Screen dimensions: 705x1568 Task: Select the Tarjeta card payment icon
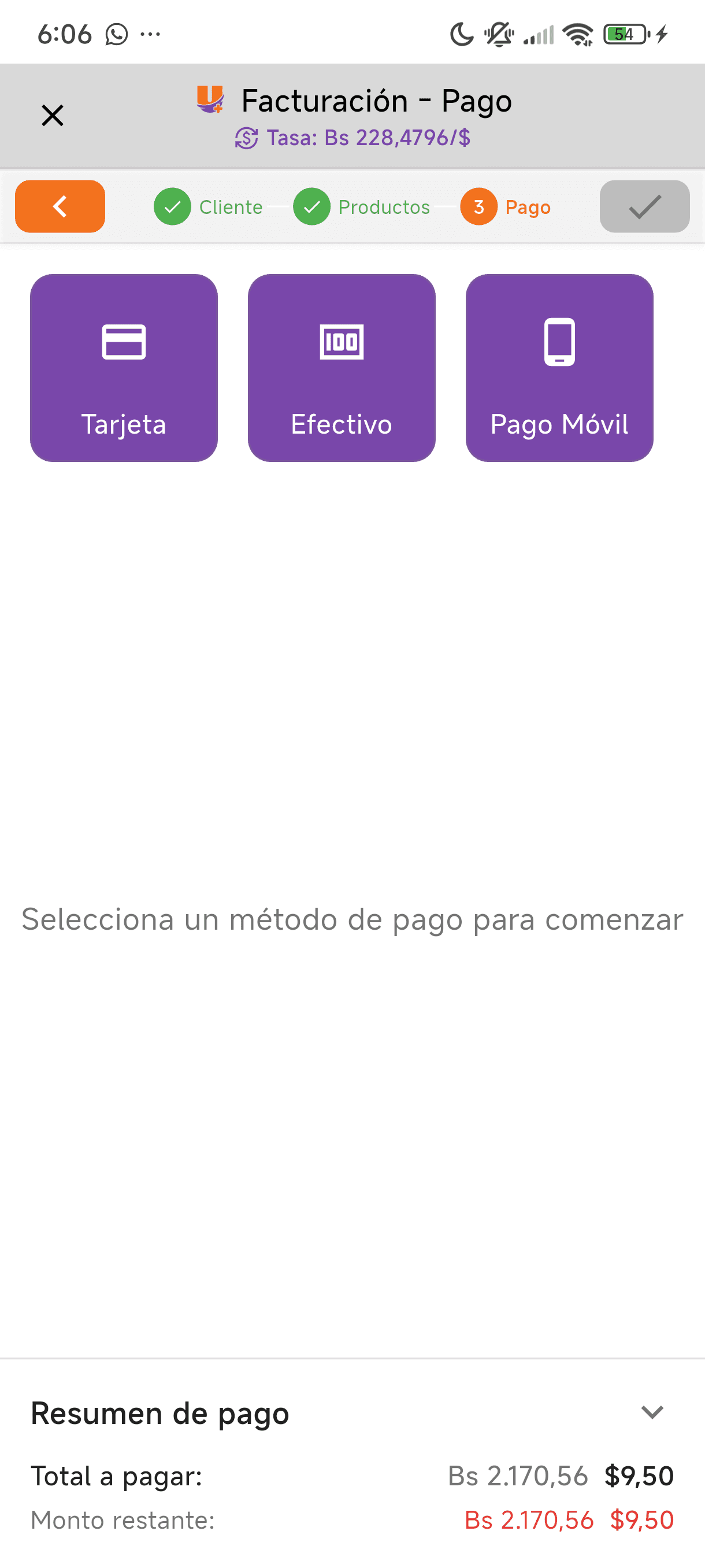[x=123, y=343]
